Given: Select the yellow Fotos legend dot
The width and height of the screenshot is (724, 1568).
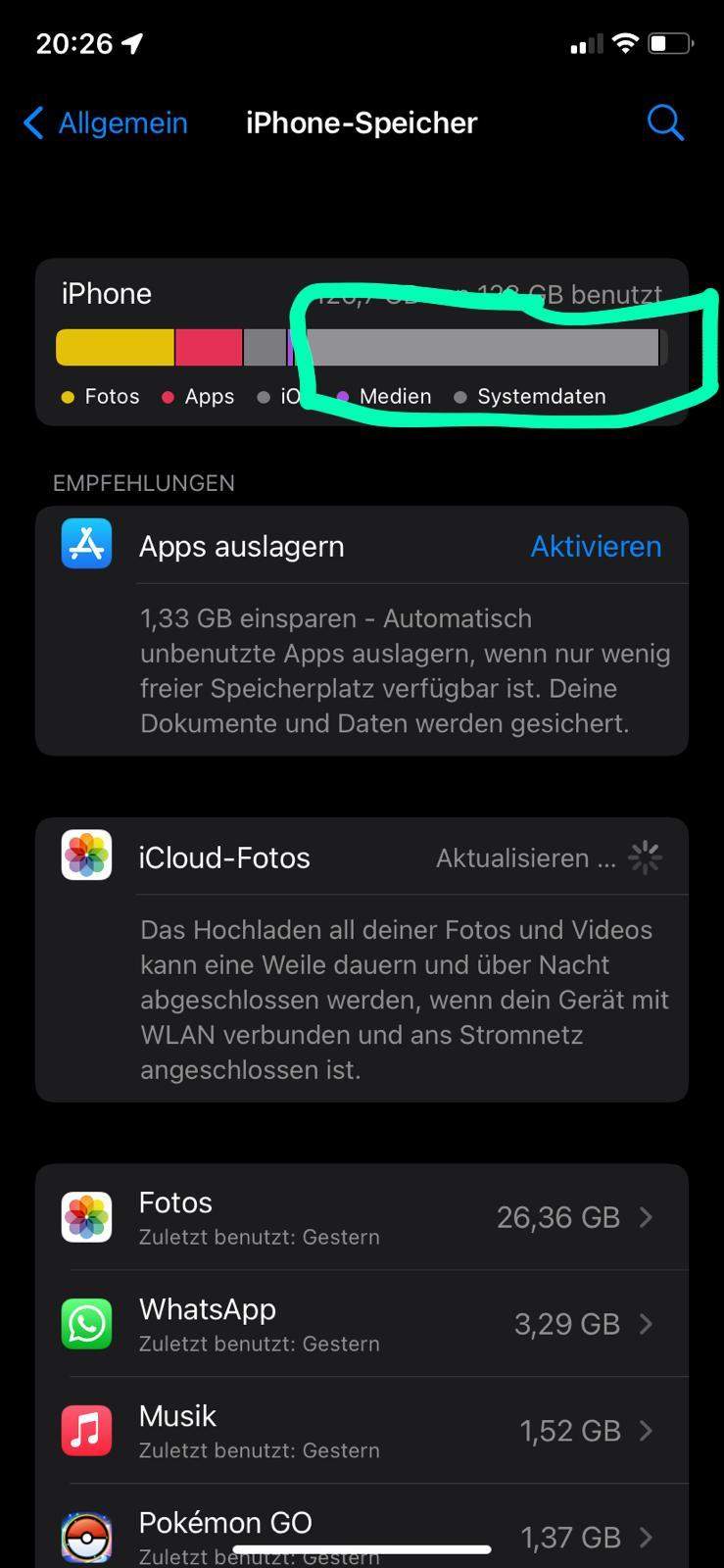Looking at the screenshot, I should 67,396.
